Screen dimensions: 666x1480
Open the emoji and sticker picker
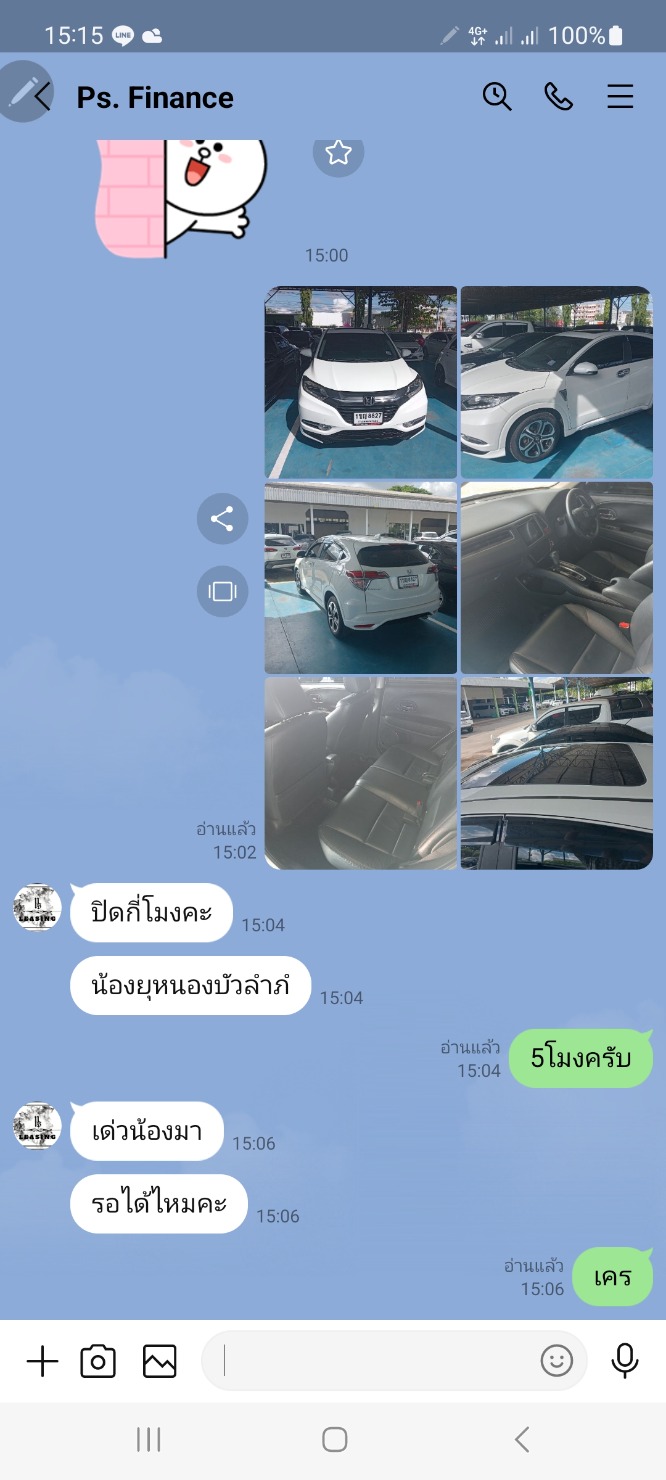click(x=556, y=1361)
